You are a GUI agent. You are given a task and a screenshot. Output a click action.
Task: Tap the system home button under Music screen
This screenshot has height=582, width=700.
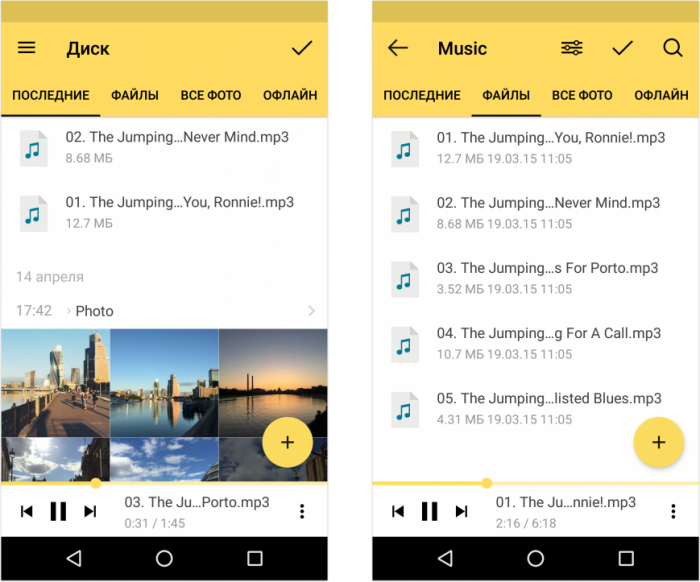(536, 559)
